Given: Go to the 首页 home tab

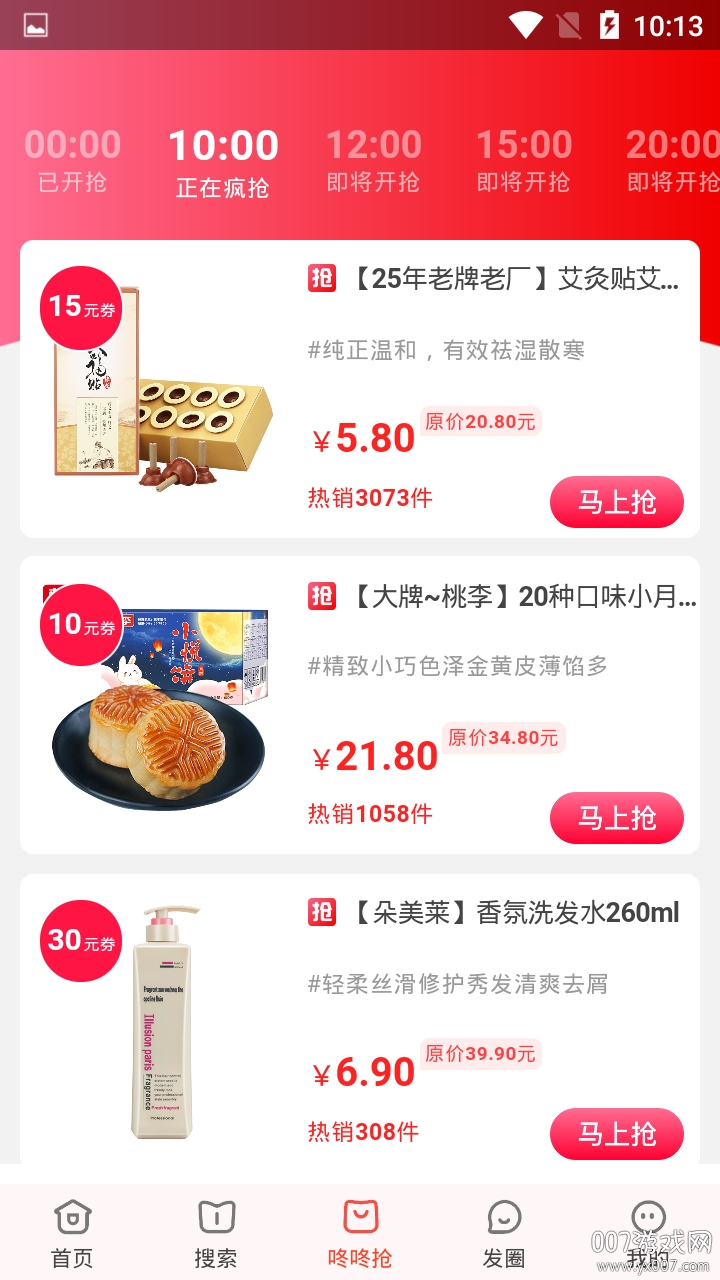Looking at the screenshot, I should 72,1233.
